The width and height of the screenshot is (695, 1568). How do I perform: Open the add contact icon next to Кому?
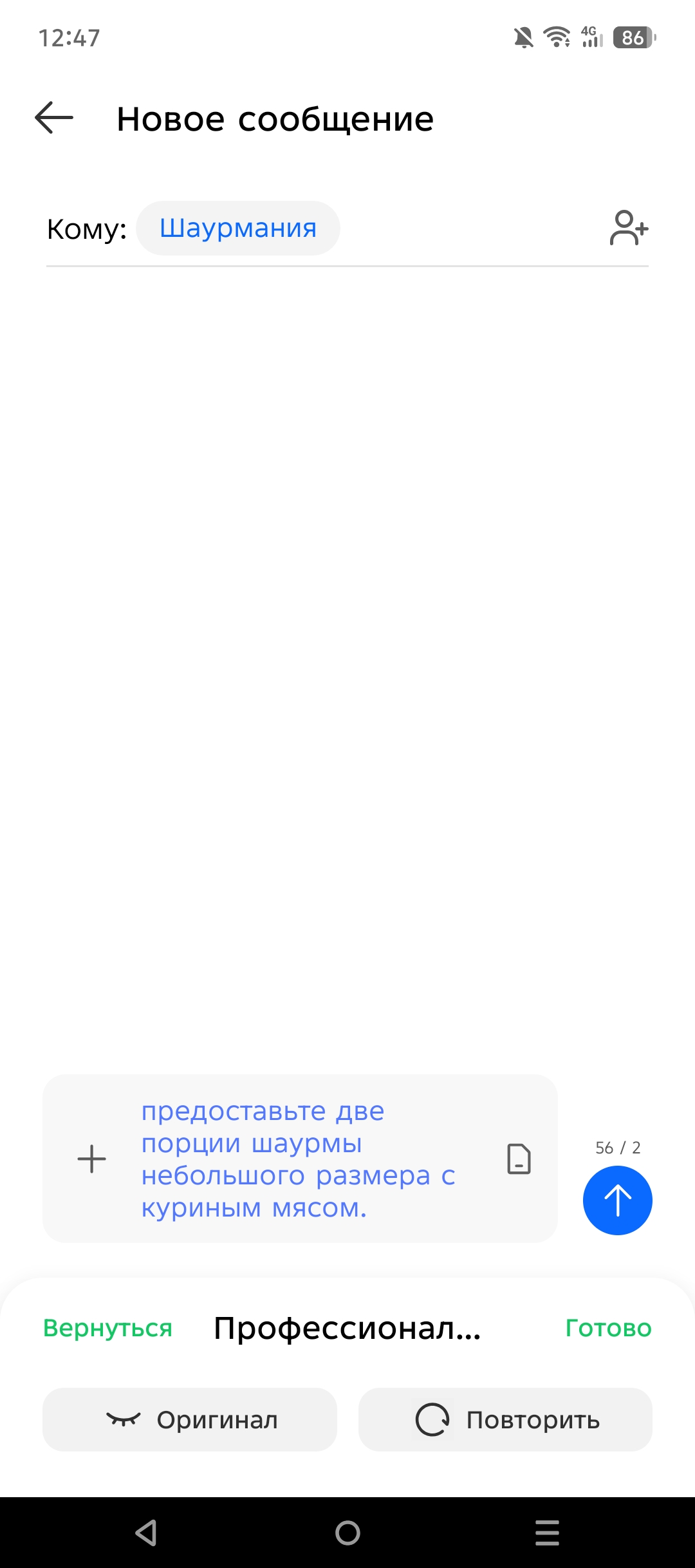pyautogui.click(x=629, y=228)
